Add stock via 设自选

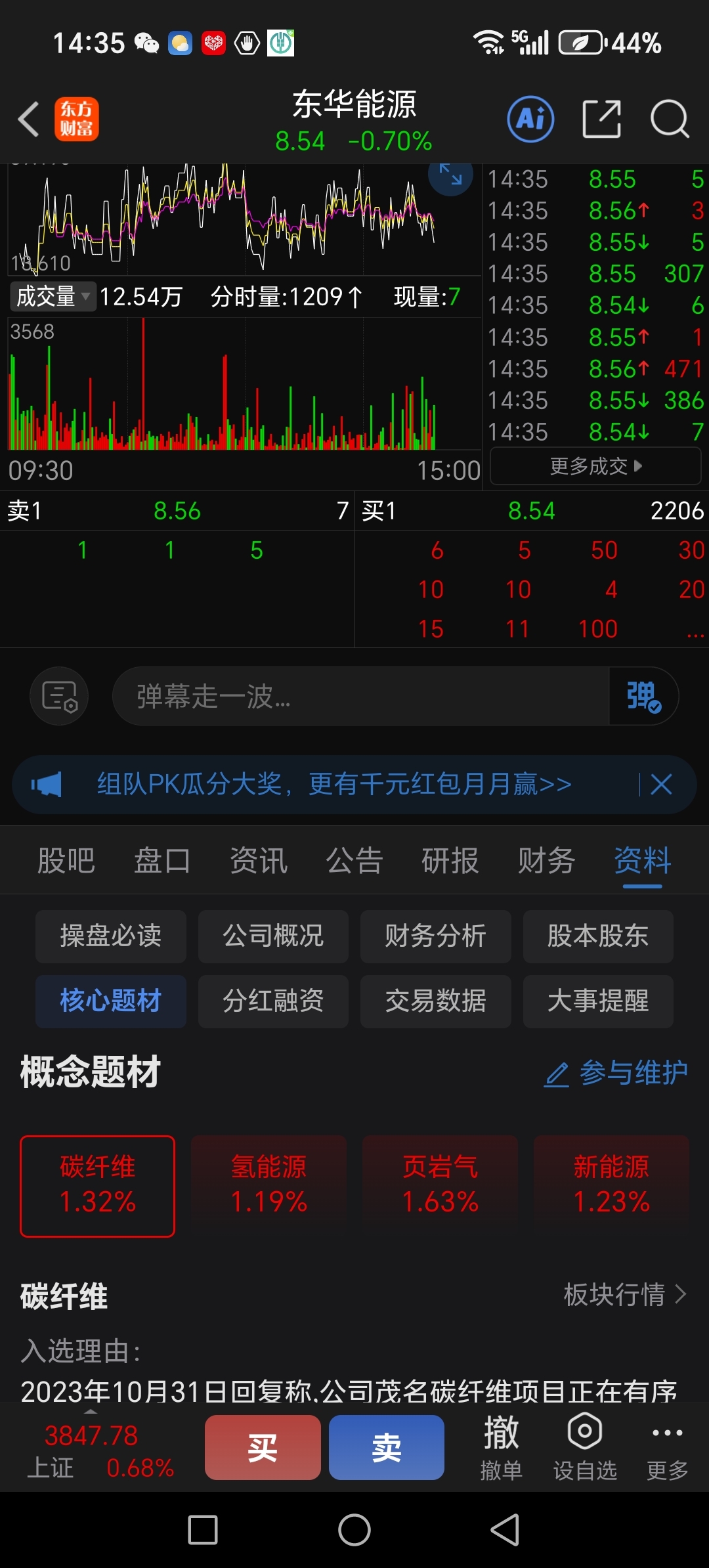[x=585, y=1447]
